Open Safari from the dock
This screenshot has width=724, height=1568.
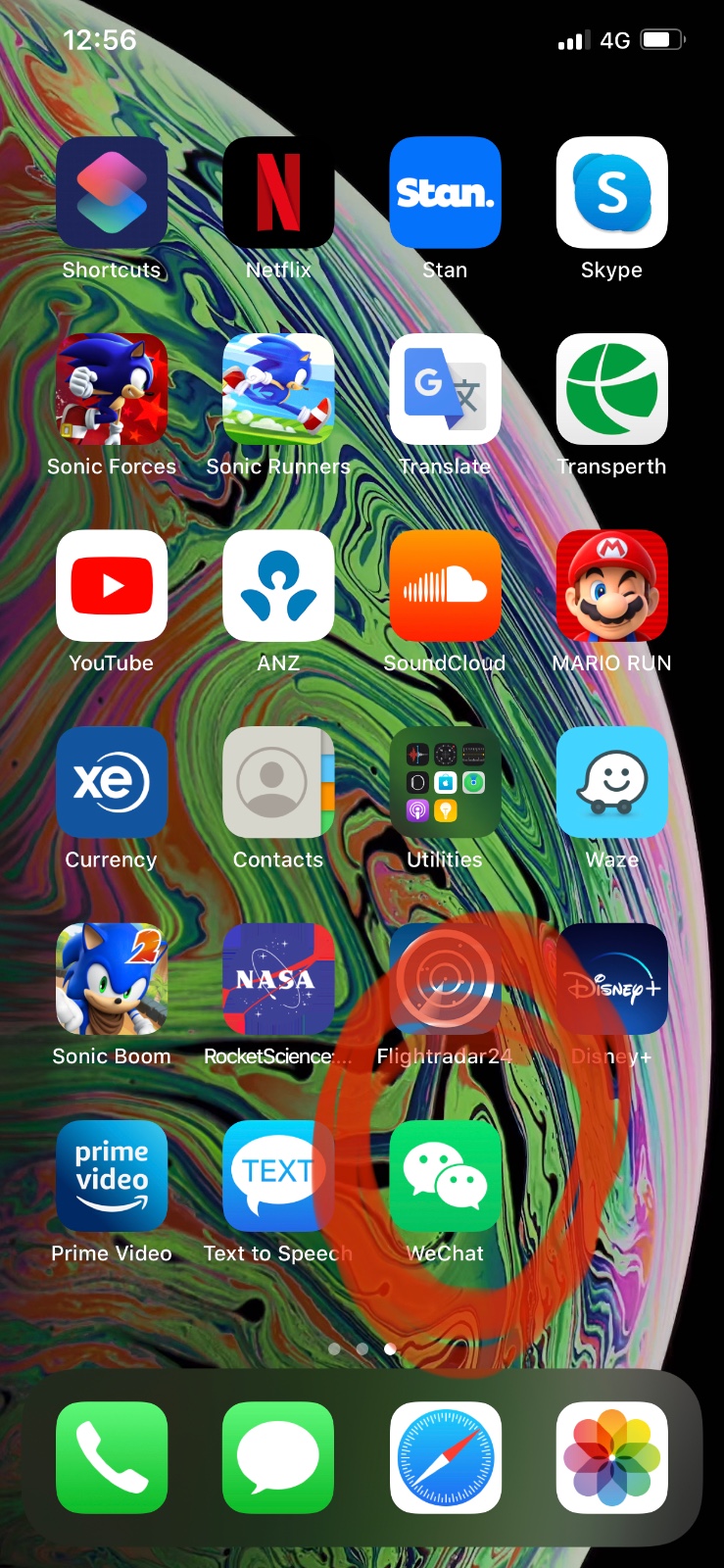click(445, 1457)
